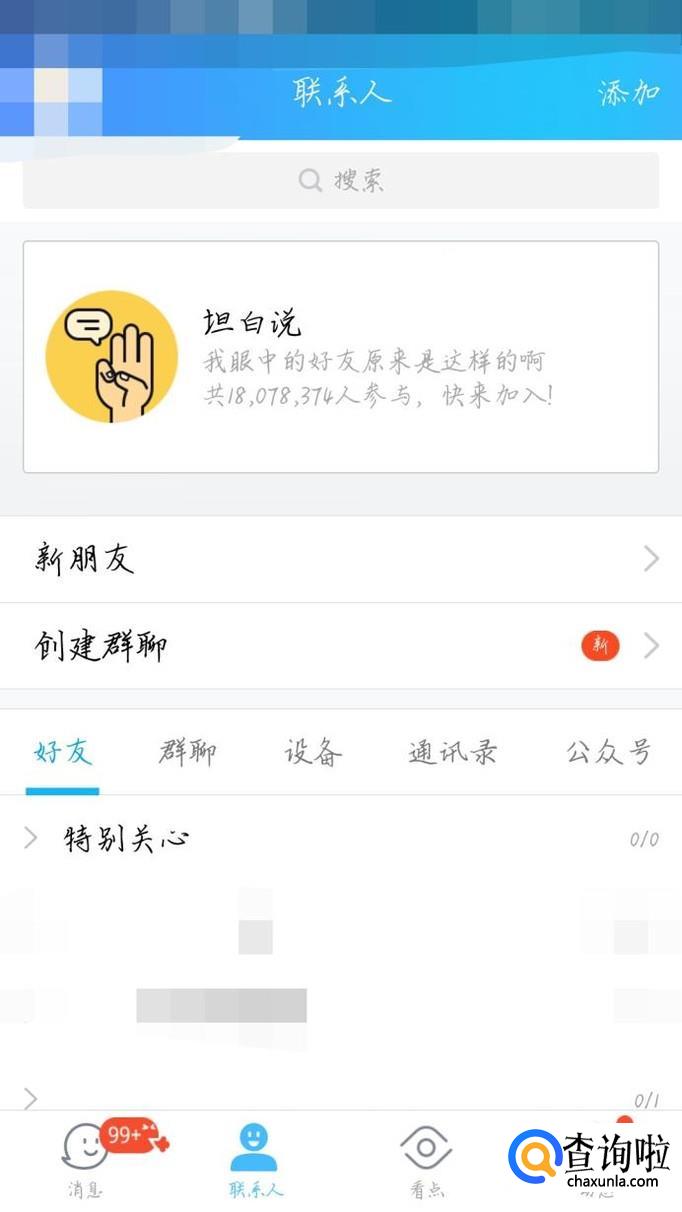
Task: Open the 搜索 search box
Action: pos(341,181)
